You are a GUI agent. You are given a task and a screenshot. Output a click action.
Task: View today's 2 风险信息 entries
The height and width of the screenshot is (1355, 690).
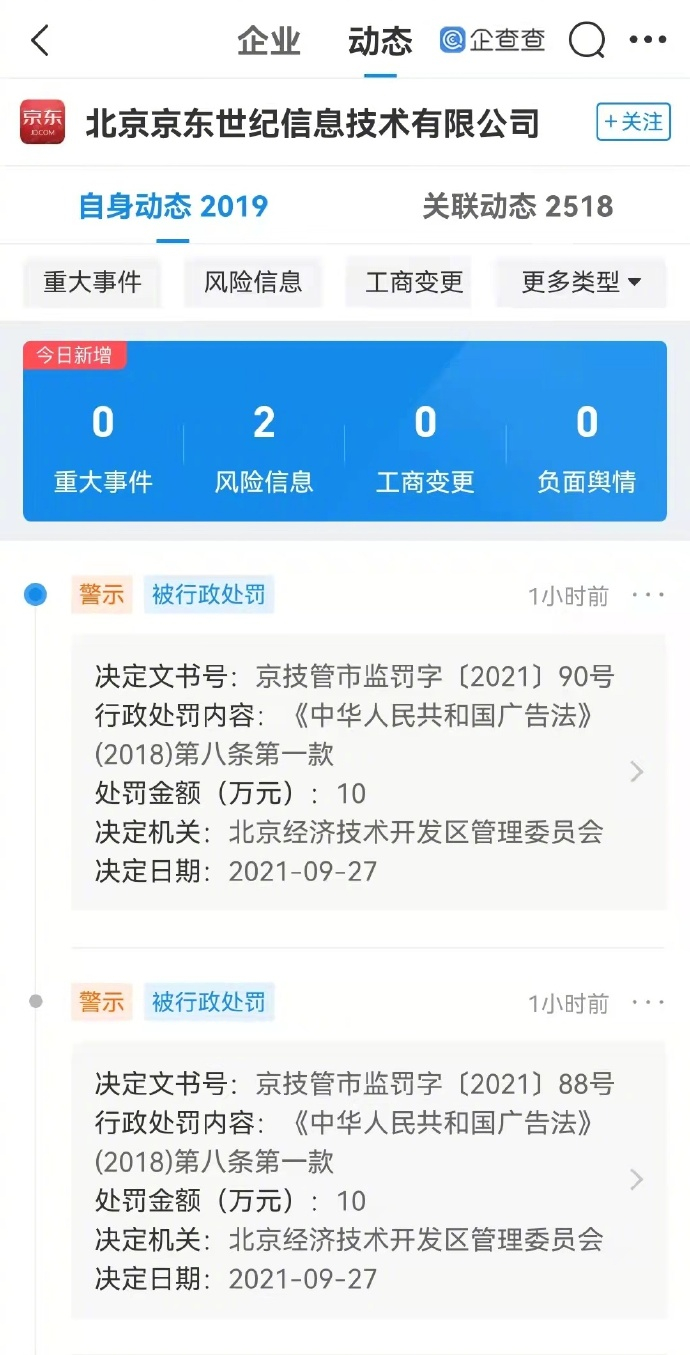[264, 446]
